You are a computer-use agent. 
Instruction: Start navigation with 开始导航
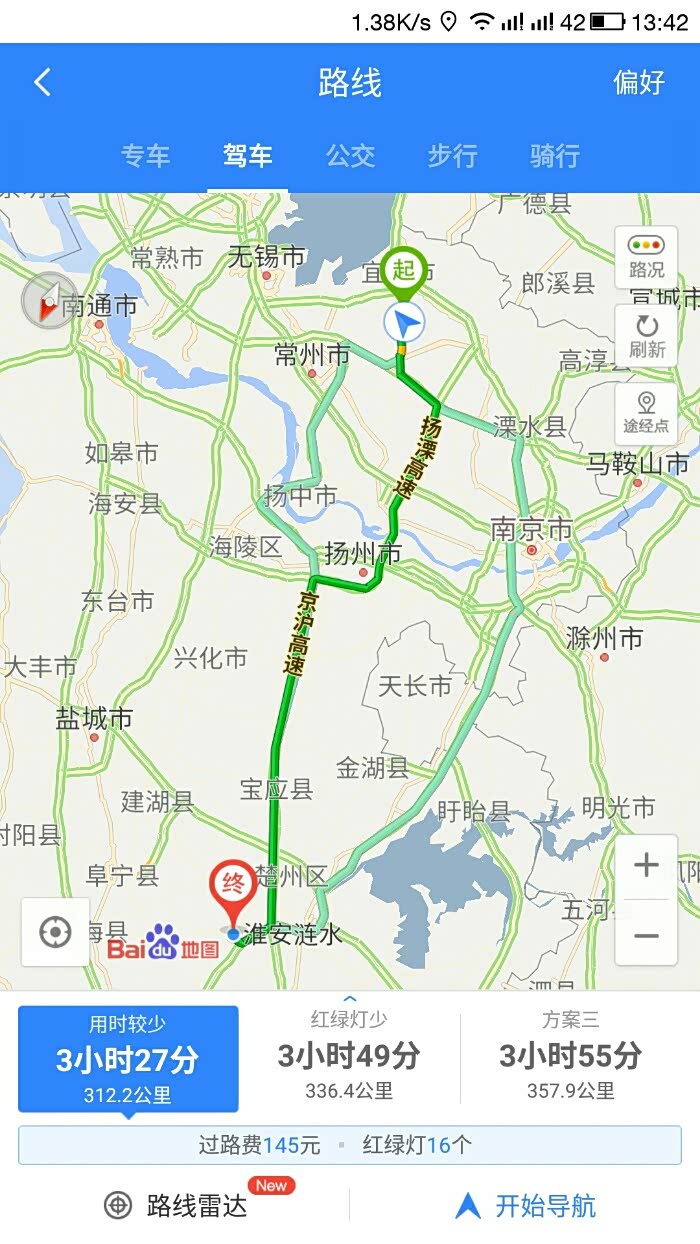(526, 1205)
